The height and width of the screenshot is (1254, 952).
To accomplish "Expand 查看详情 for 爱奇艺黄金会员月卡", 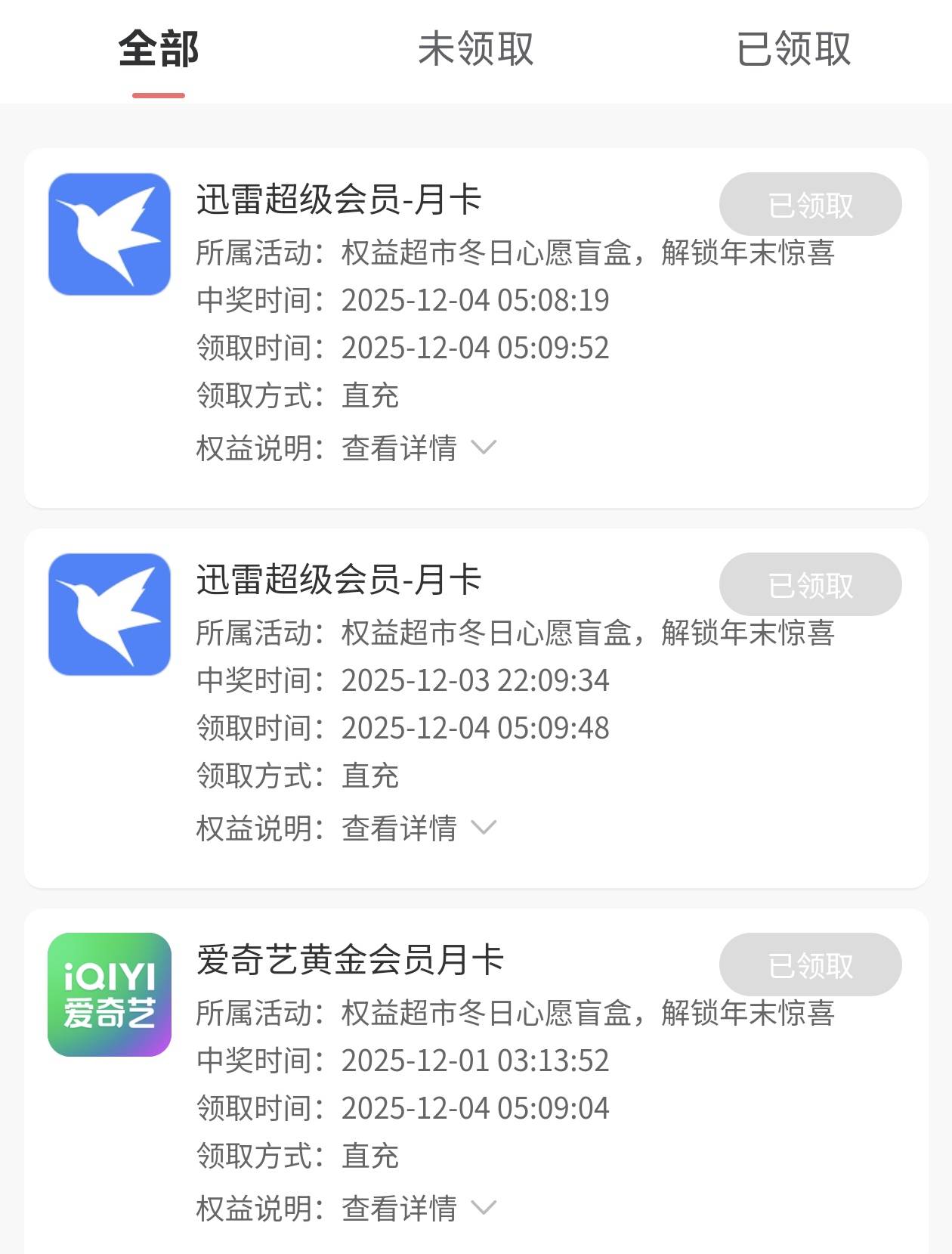I will tap(419, 1208).
